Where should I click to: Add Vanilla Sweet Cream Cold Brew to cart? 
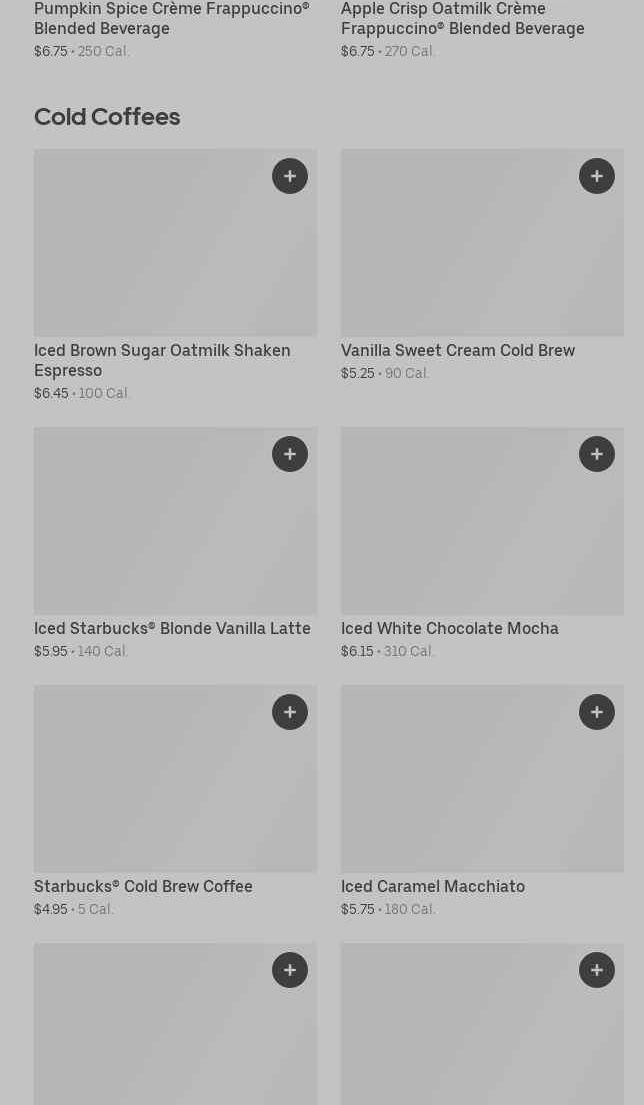(x=597, y=176)
